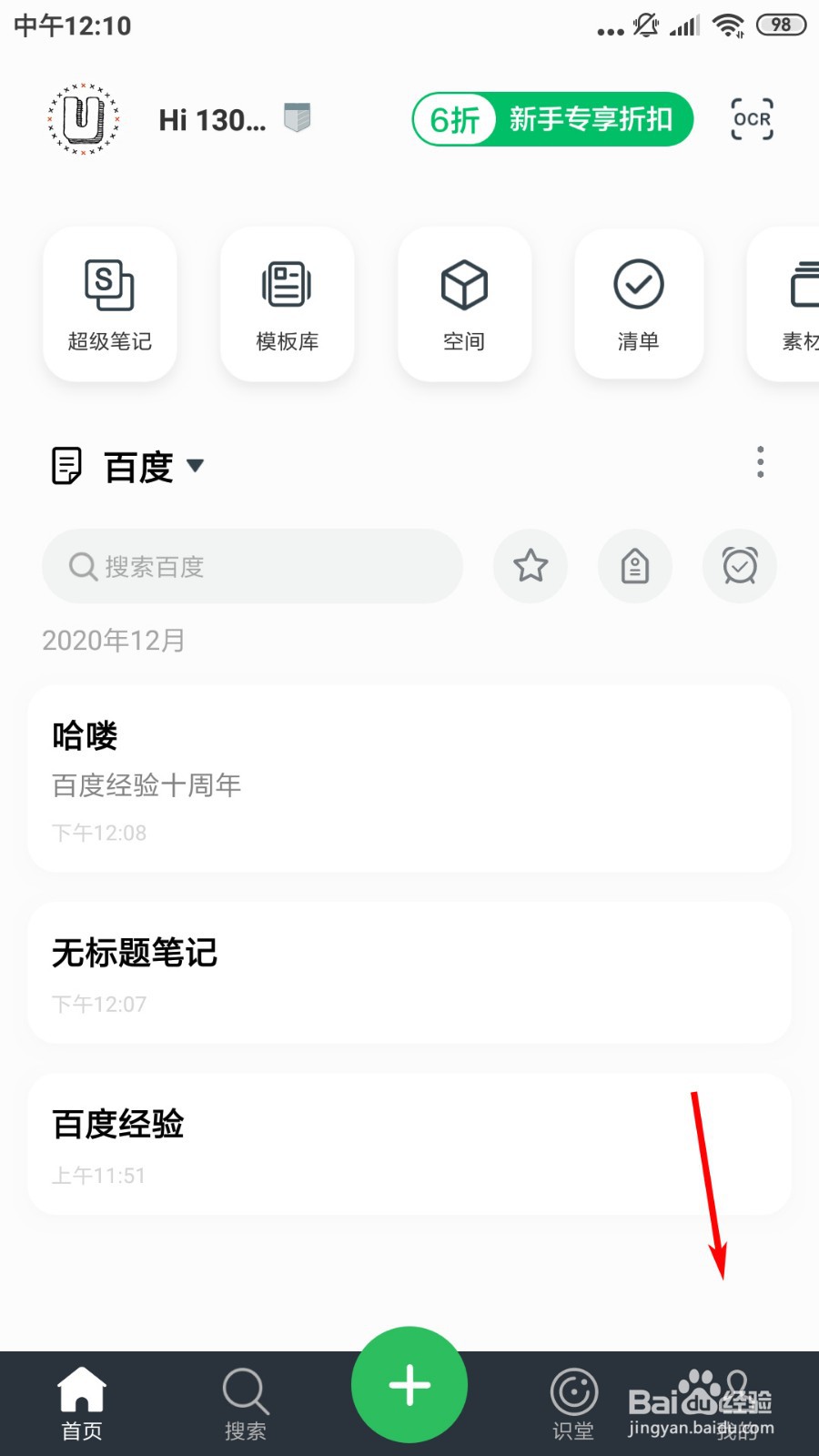Screen dimensions: 819x1456
Task: Open the reminder alarm icon
Action: pyautogui.click(x=739, y=566)
